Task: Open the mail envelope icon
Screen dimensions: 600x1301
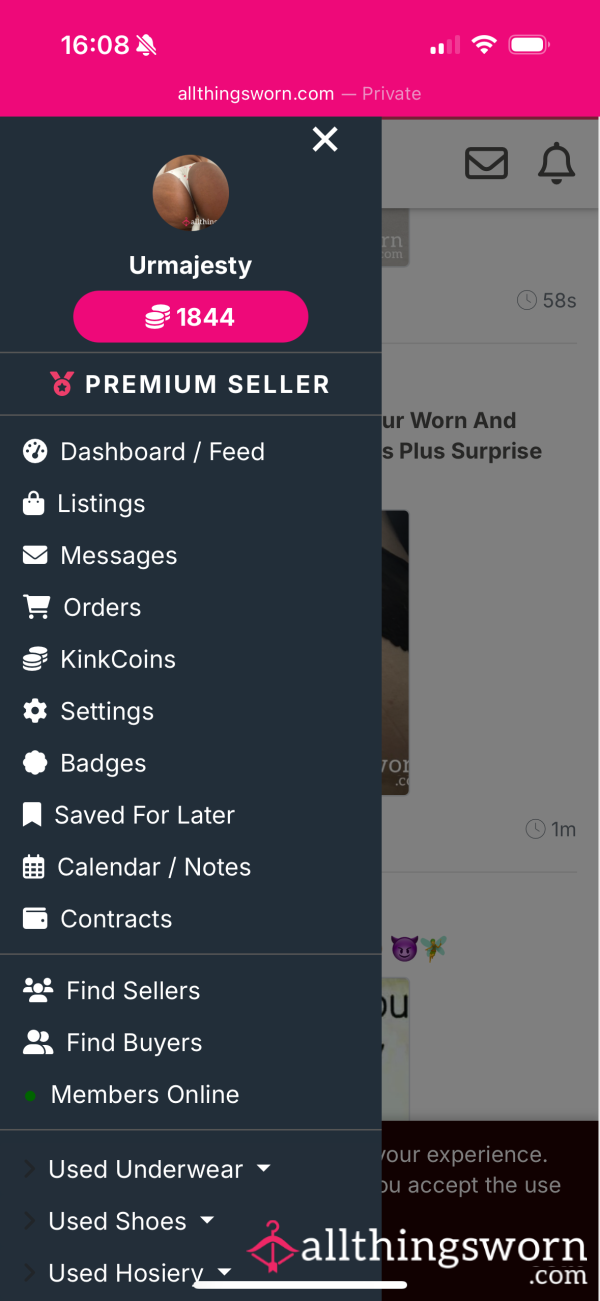Action: [x=487, y=163]
